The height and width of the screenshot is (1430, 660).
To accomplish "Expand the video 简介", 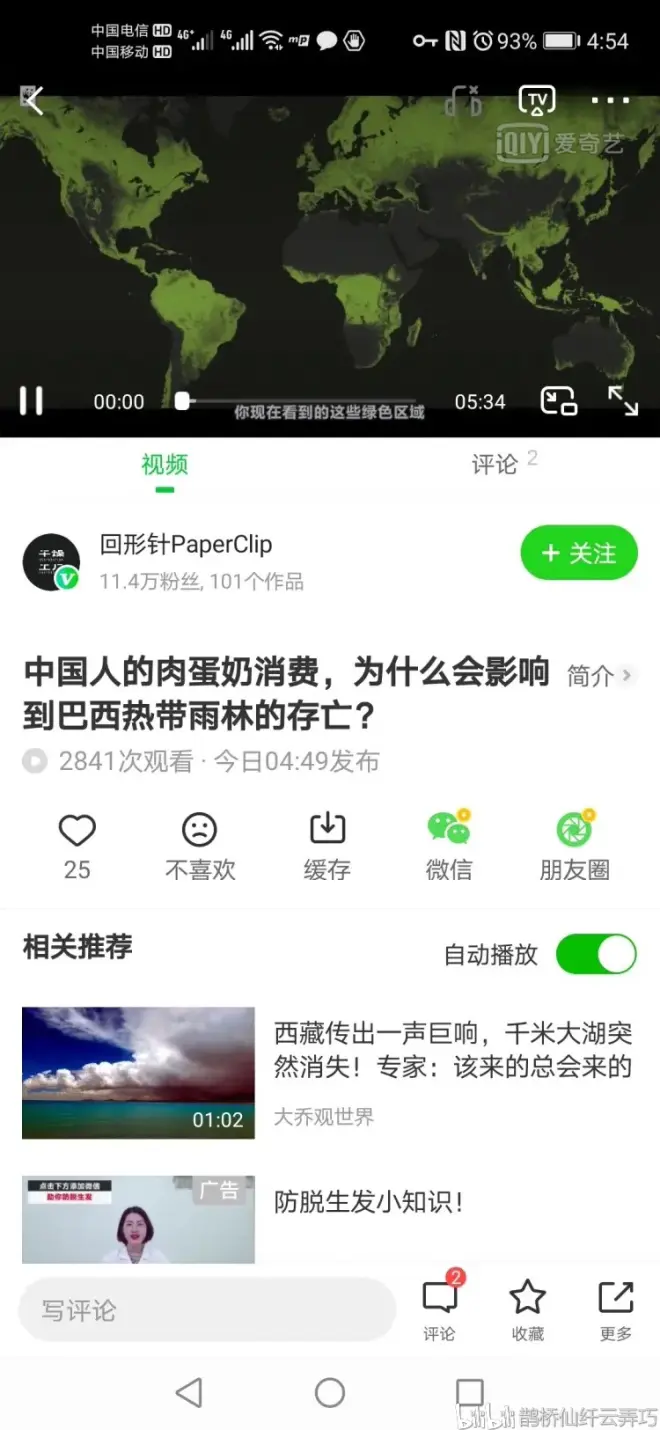I will click(x=599, y=676).
